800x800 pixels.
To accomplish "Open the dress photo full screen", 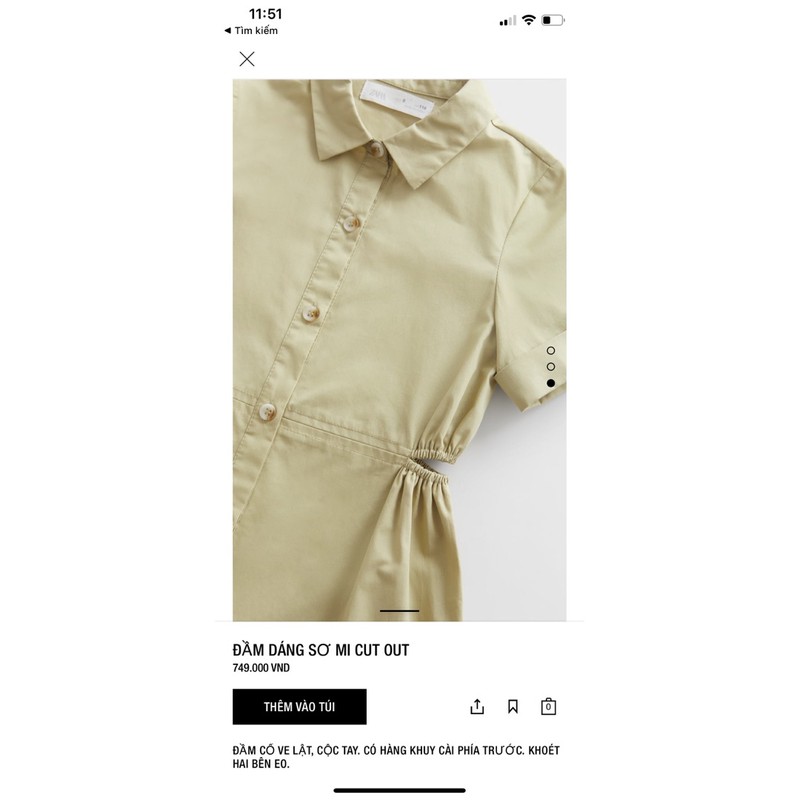I will point(400,350).
